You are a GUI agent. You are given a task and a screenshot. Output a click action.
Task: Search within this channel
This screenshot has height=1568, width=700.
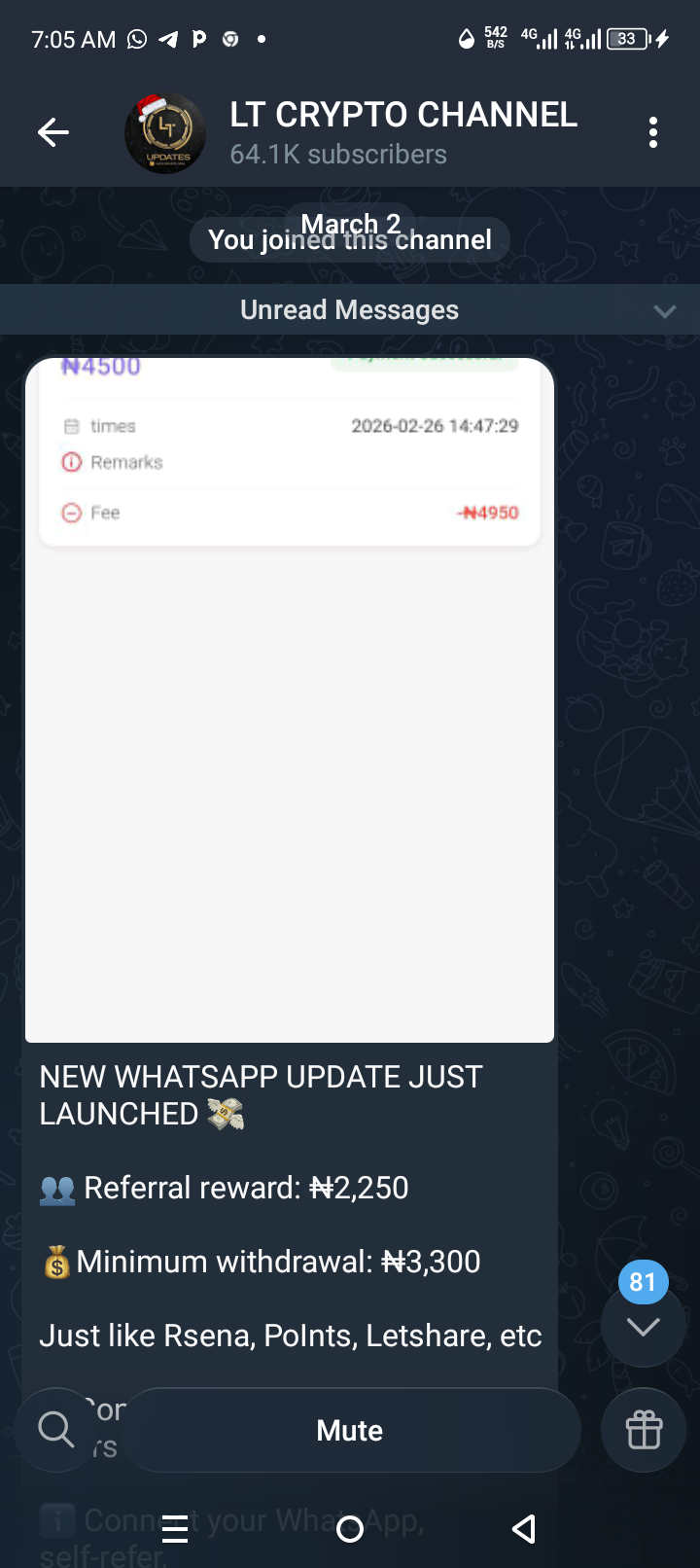[x=55, y=1430]
